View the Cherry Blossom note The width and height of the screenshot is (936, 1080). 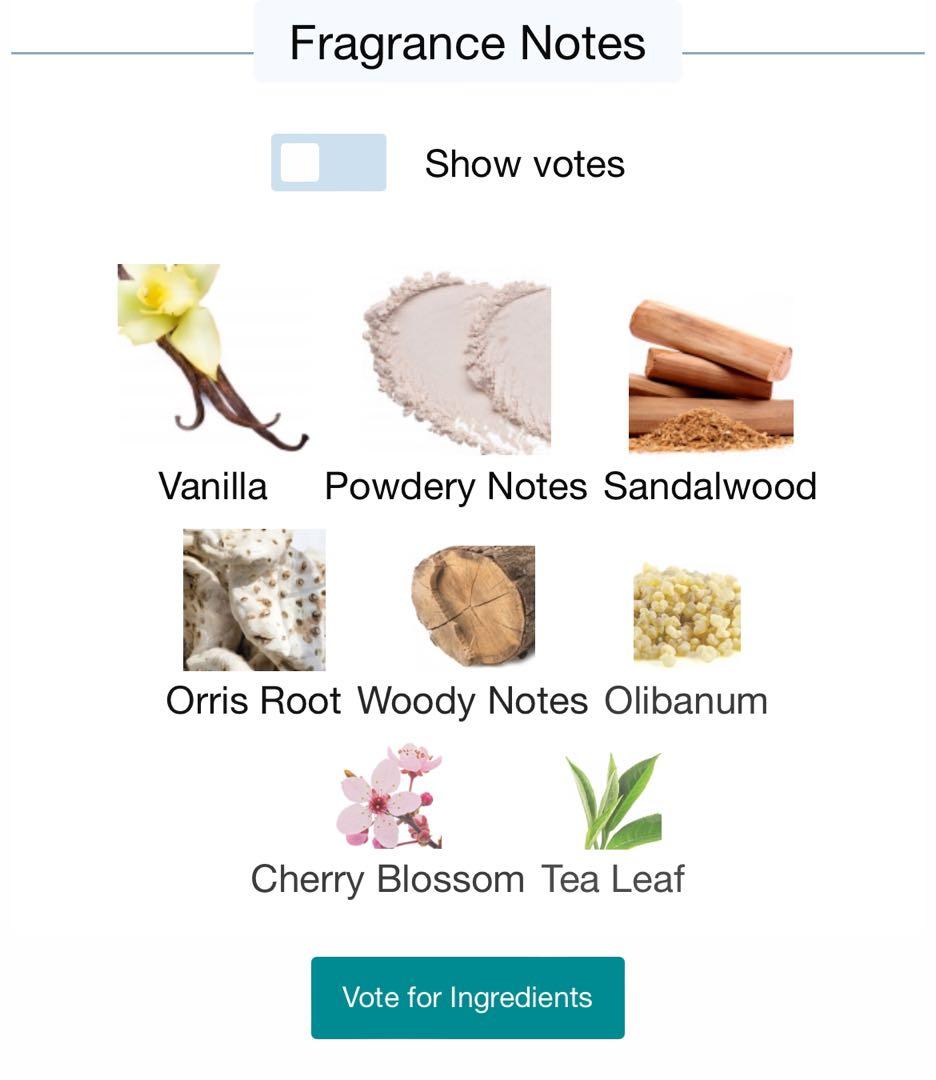(389, 797)
